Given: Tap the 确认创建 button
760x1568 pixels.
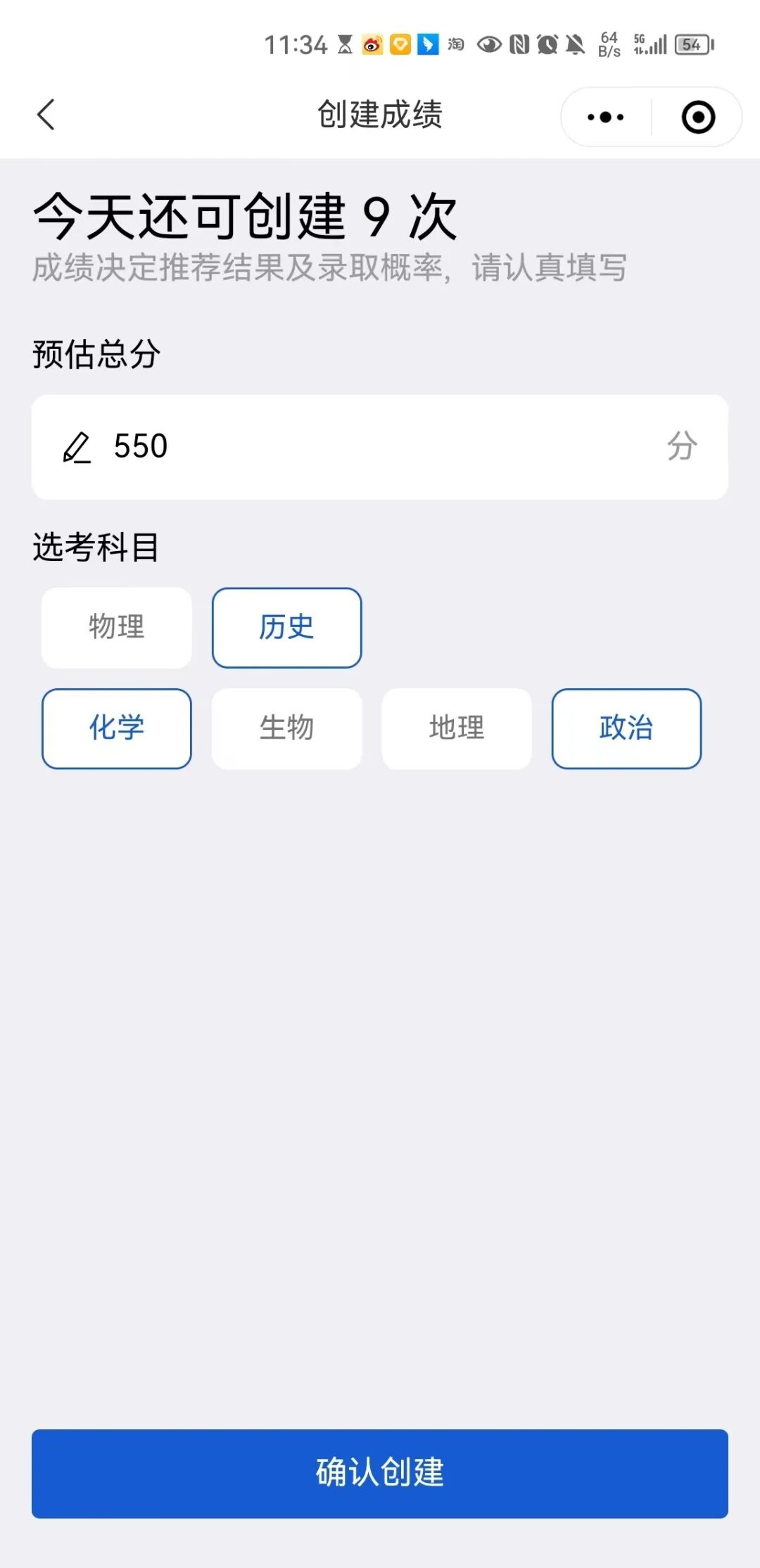Looking at the screenshot, I should (380, 1473).
